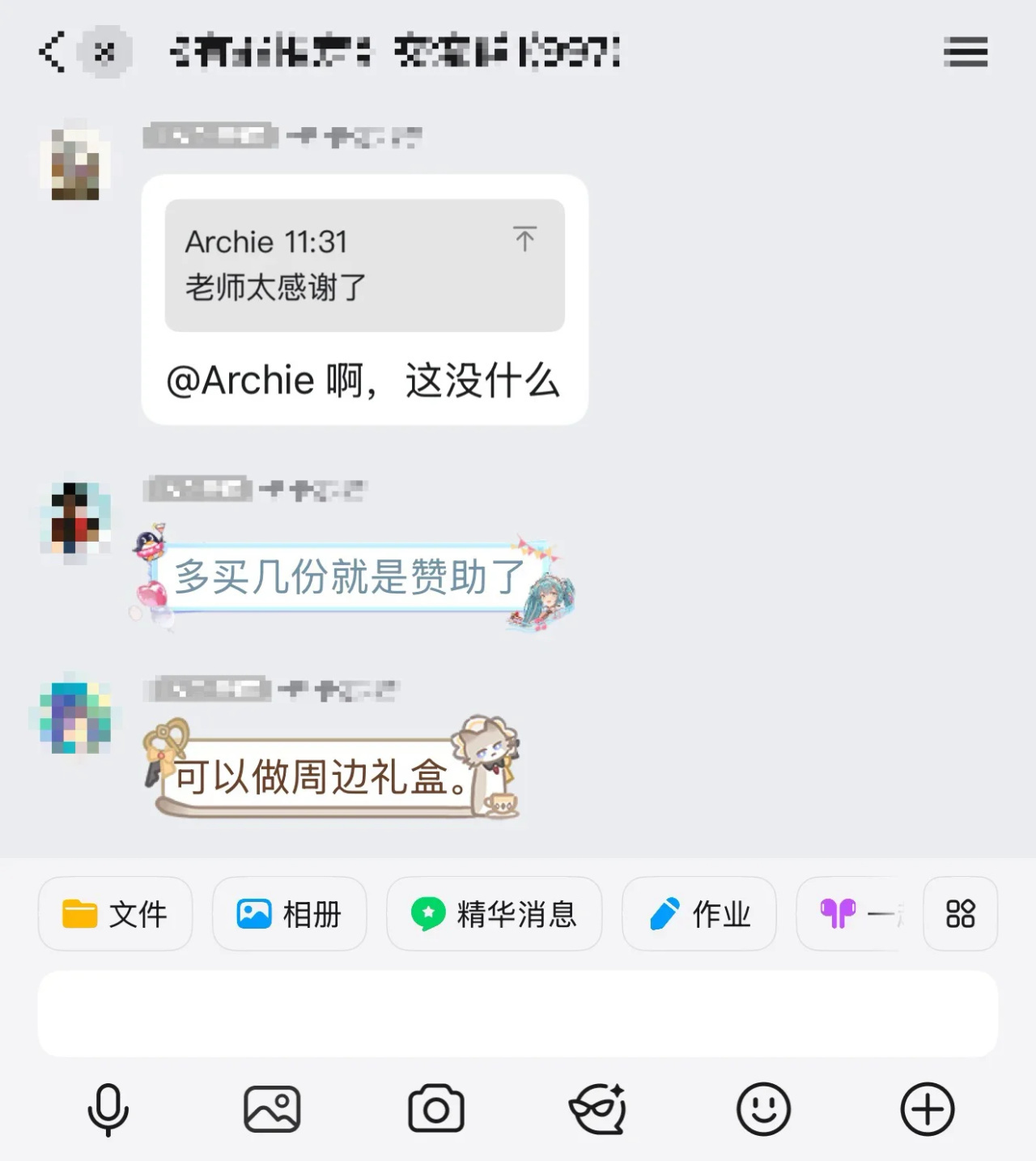Jump to Archie's quoted message
The height and width of the screenshot is (1161, 1036).
point(524,240)
